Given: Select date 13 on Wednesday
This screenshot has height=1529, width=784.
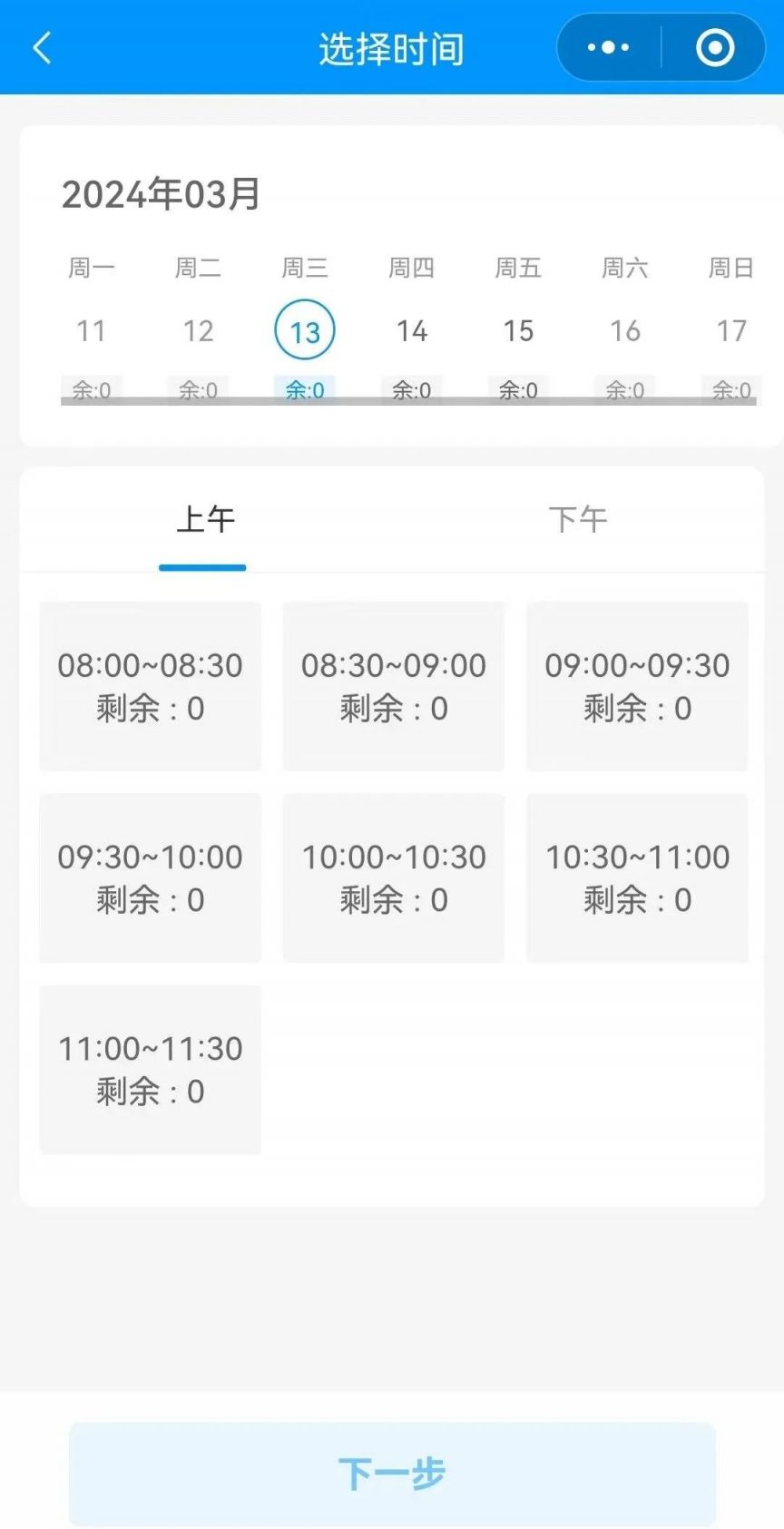Looking at the screenshot, I should tap(305, 331).
